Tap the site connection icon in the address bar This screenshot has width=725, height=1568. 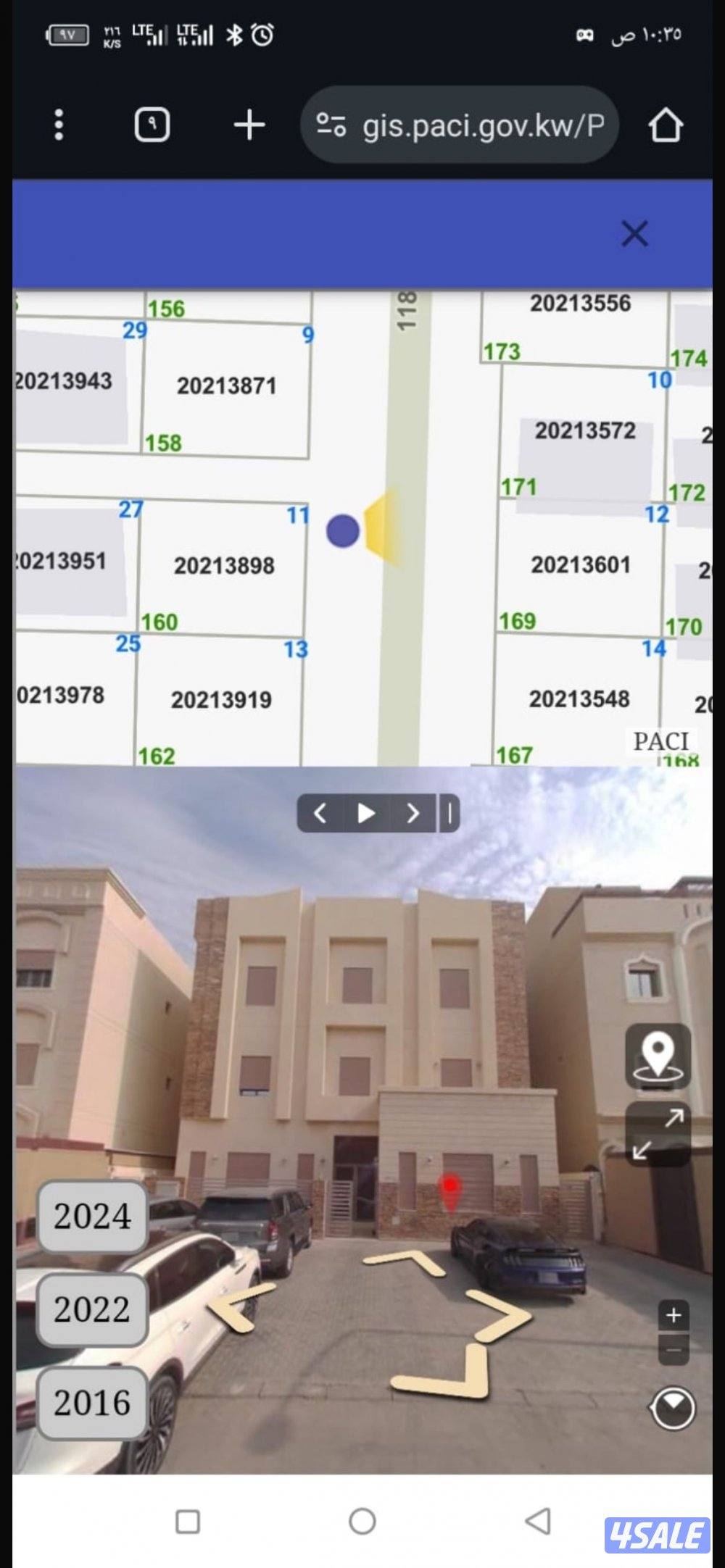tap(334, 125)
